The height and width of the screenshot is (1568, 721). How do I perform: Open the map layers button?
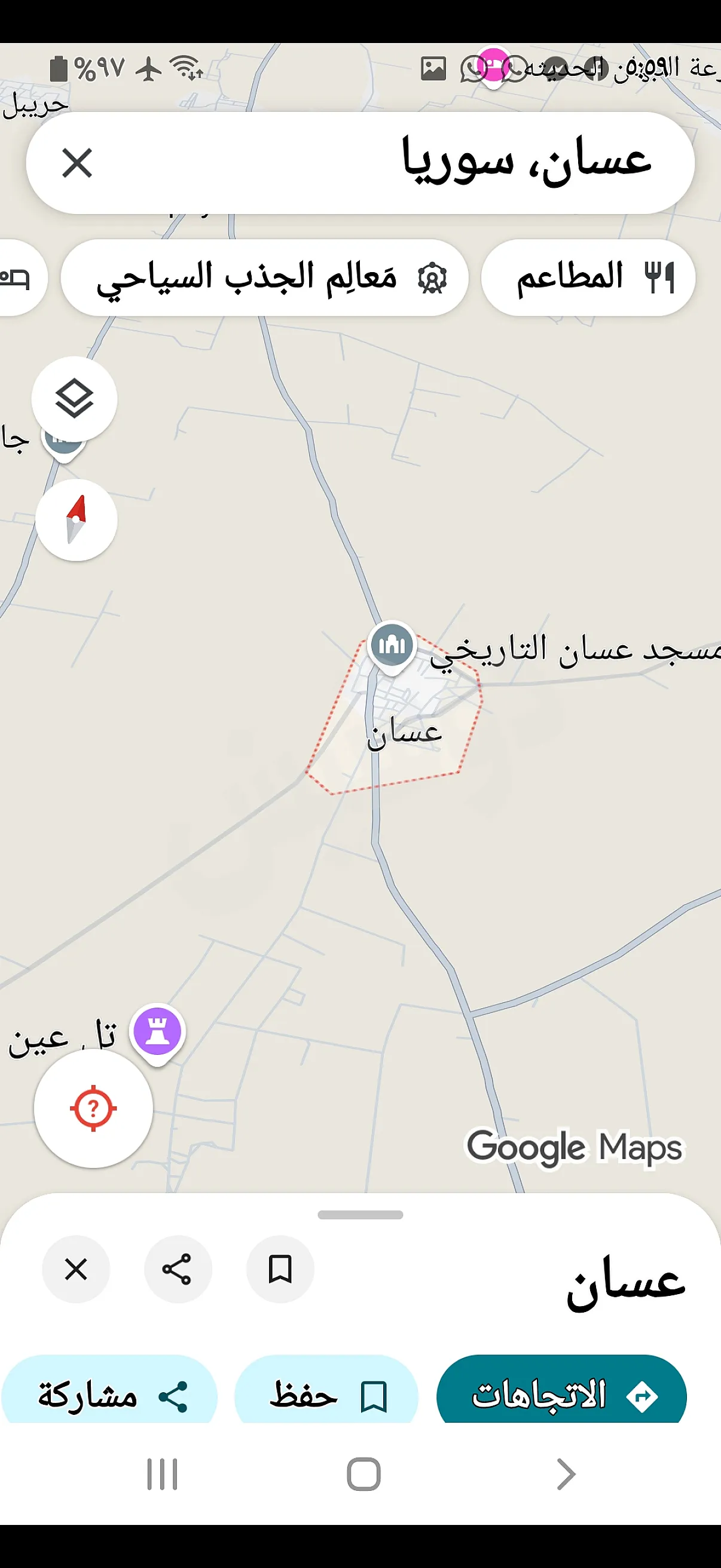click(x=74, y=399)
